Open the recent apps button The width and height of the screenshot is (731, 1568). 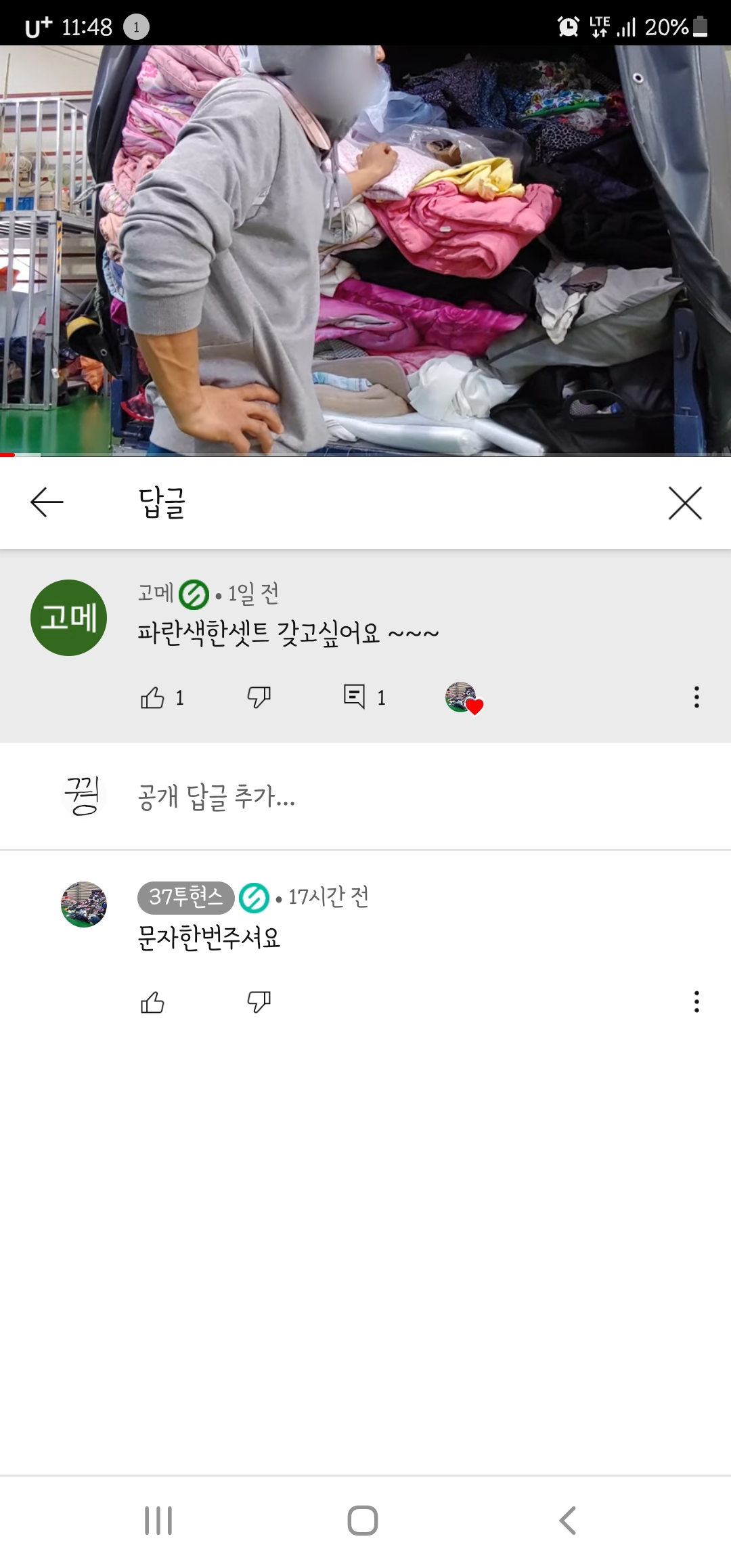158,1521
